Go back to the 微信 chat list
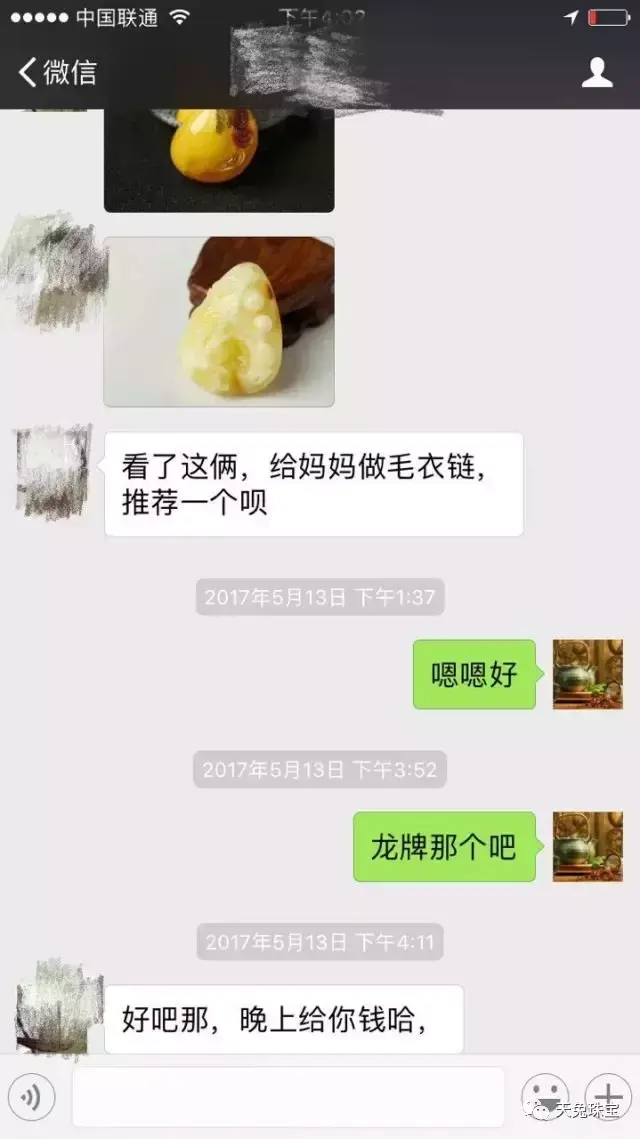The width and height of the screenshot is (640, 1139). coord(57,72)
